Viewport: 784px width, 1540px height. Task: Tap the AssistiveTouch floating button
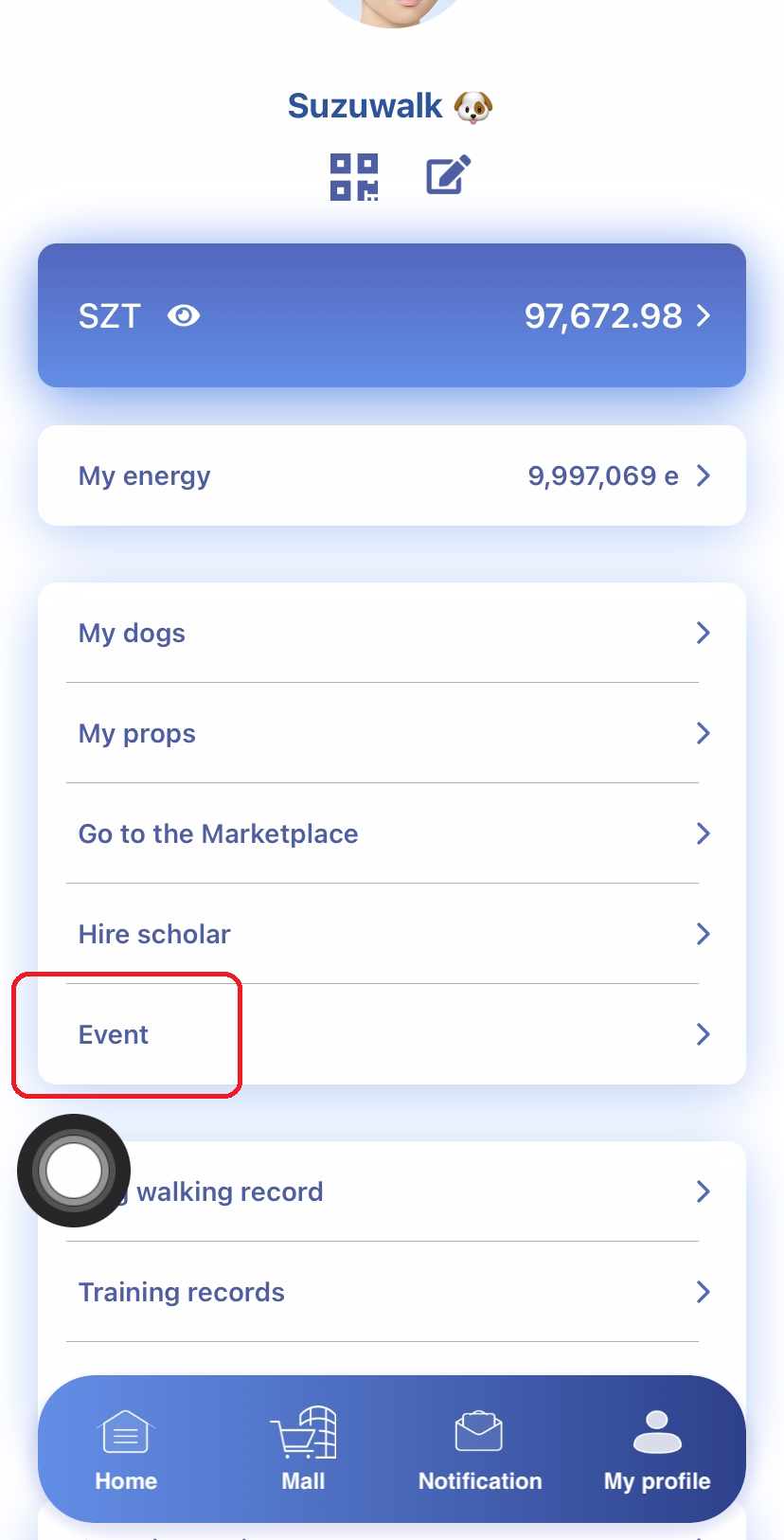click(74, 1171)
